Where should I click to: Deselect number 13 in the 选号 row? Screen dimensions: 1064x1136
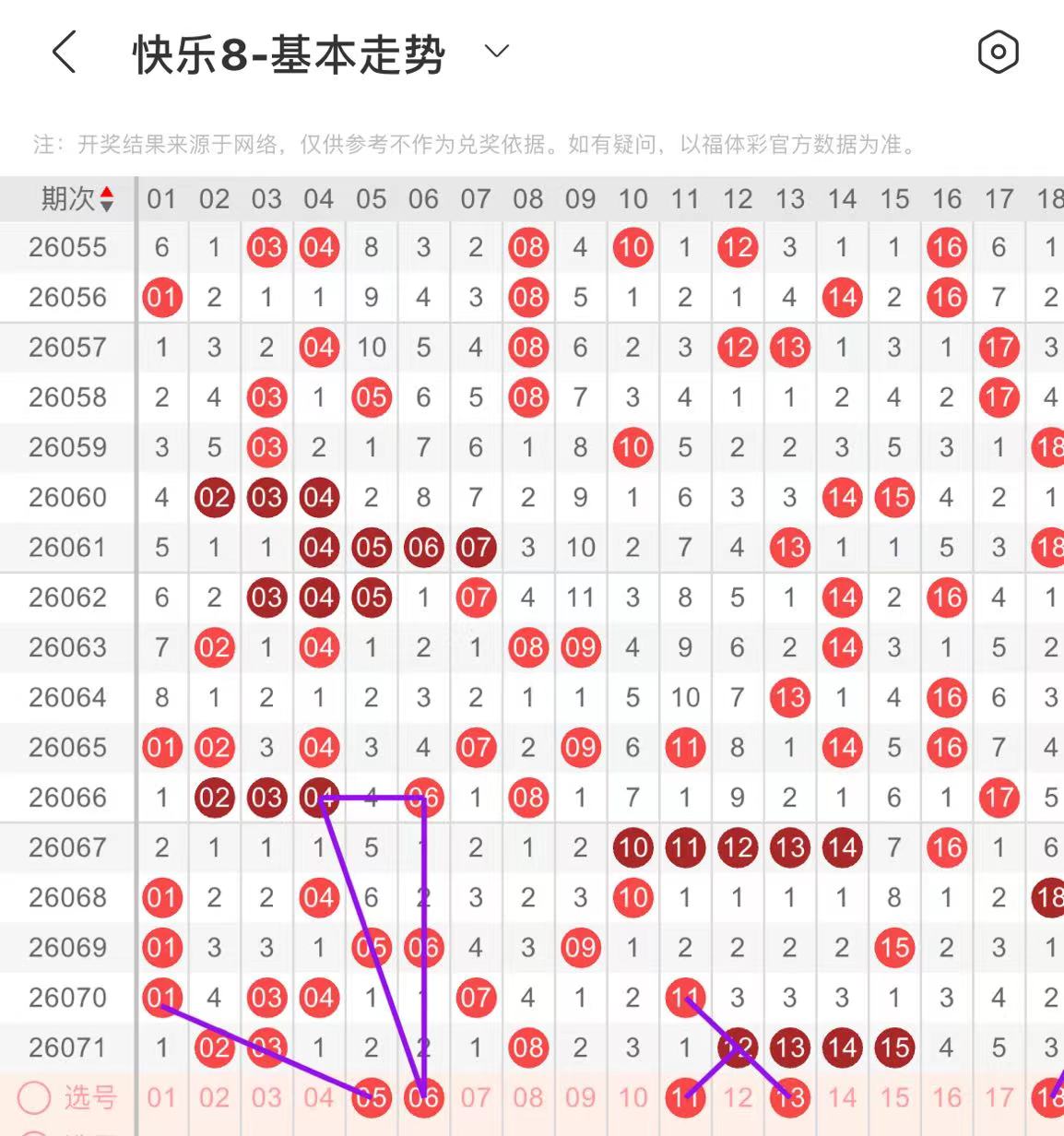pos(790,1097)
